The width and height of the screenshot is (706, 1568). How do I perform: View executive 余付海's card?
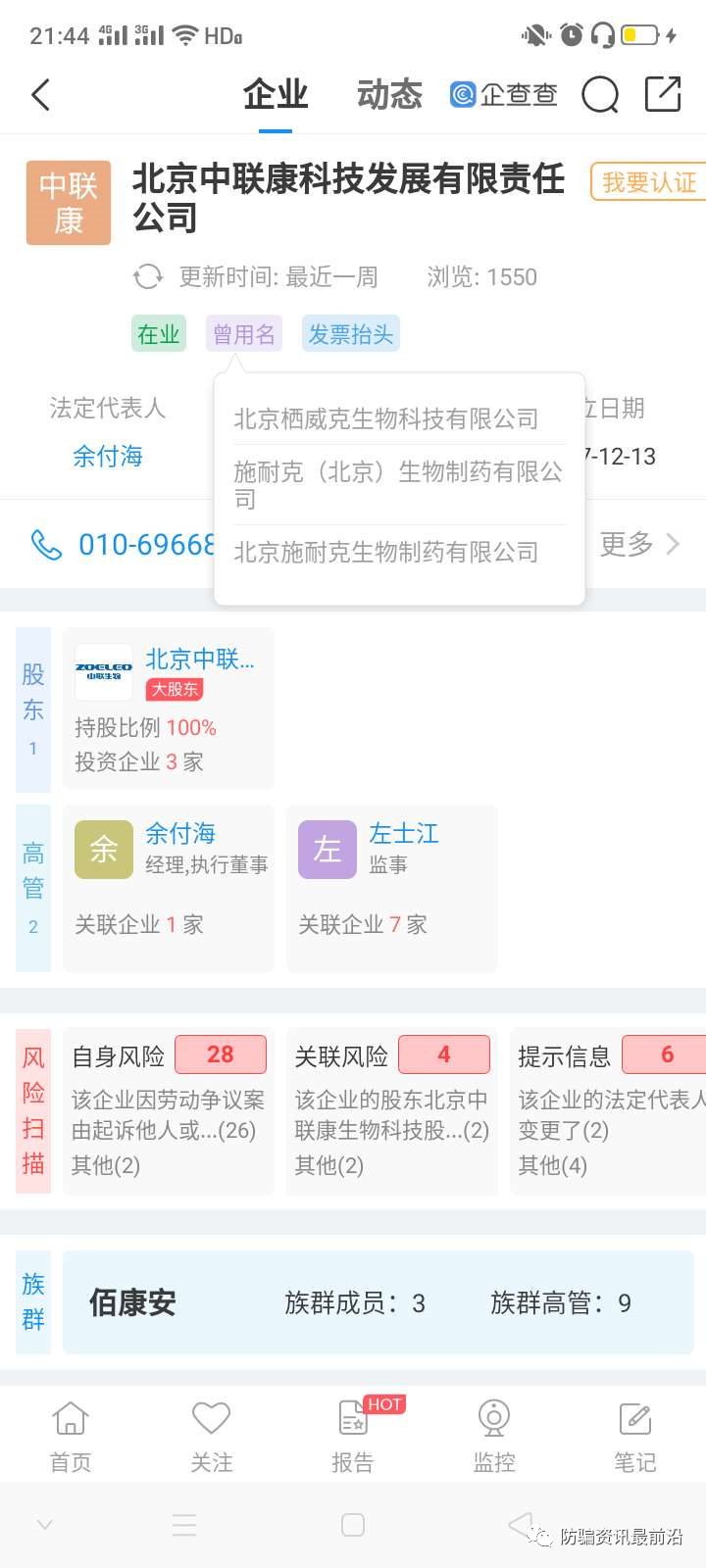pyautogui.click(x=169, y=888)
